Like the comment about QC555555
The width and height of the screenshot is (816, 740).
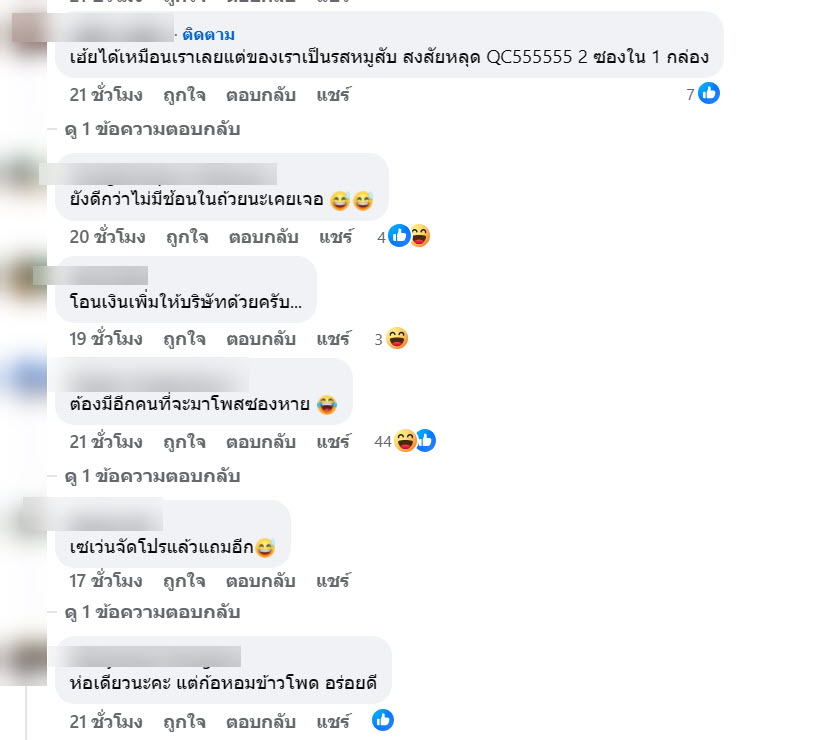coord(185,95)
